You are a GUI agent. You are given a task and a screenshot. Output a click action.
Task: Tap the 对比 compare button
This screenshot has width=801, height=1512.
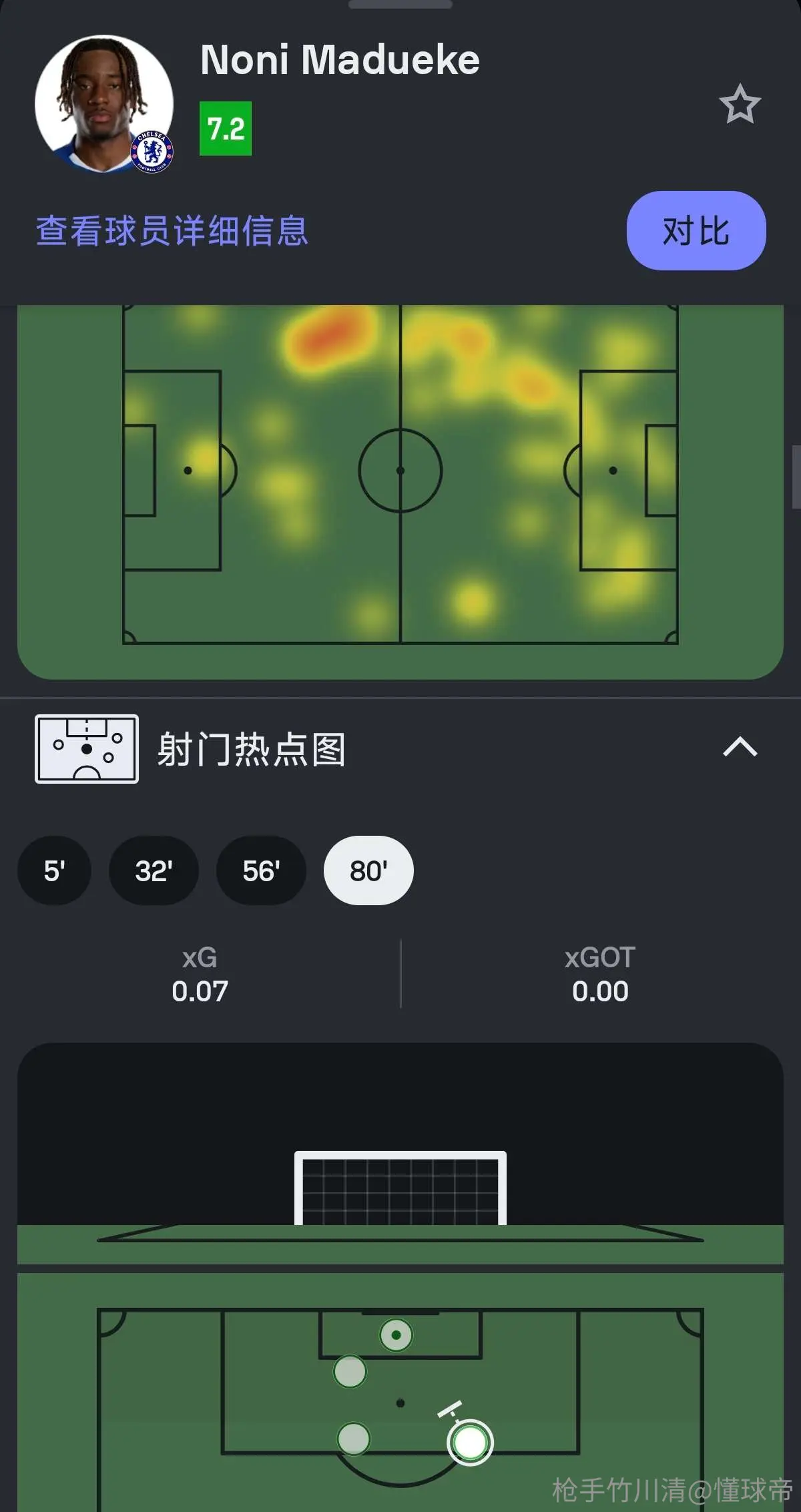point(696,231)
